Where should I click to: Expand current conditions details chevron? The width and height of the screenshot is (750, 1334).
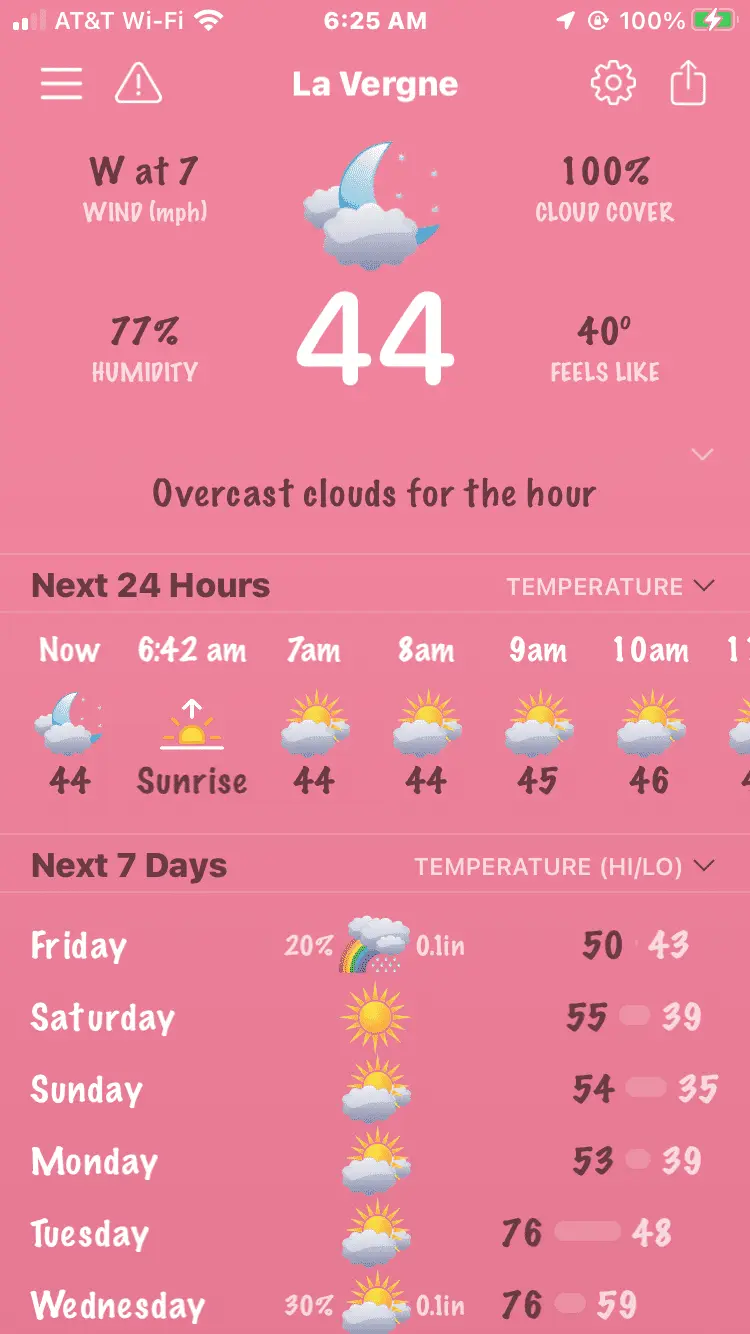(702, 455)
